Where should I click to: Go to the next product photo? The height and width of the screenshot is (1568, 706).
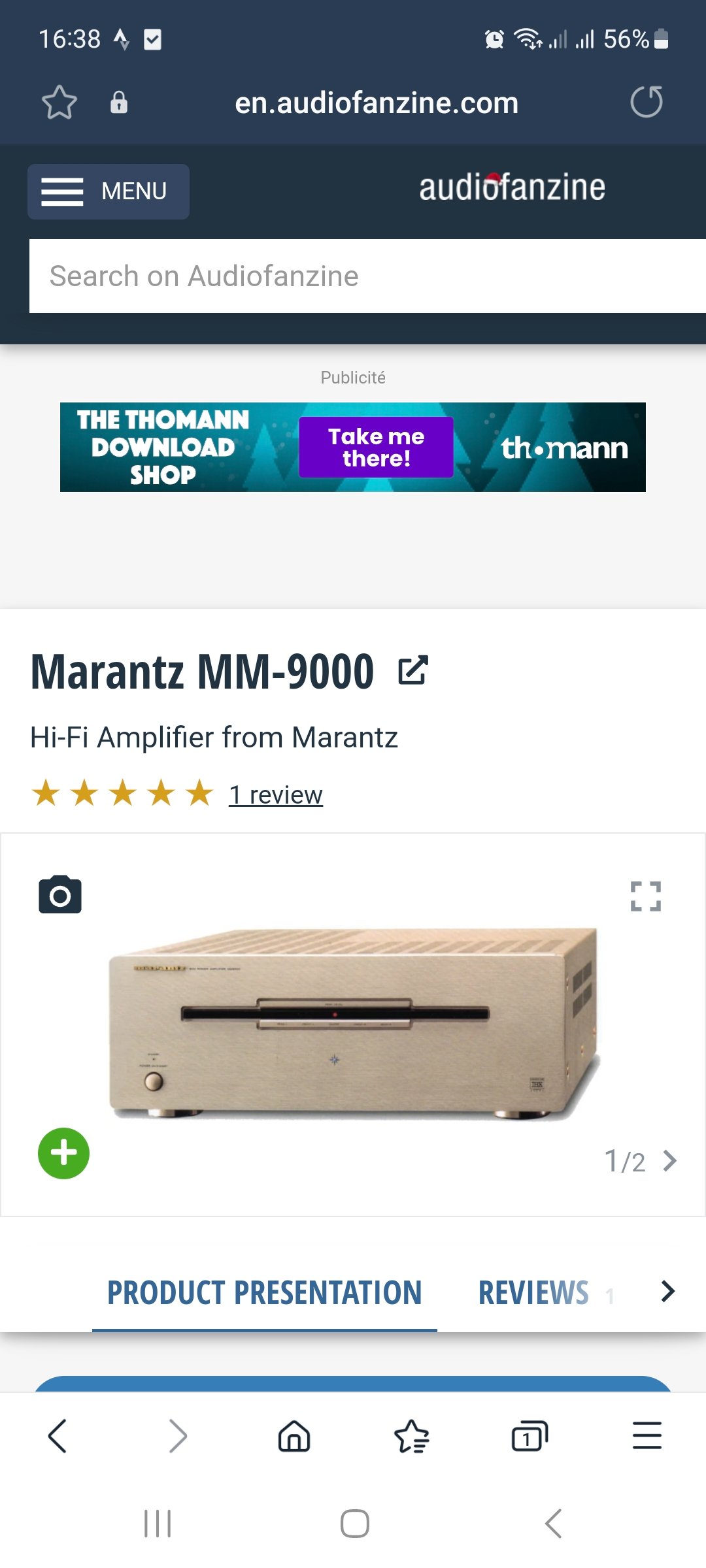669,1161
